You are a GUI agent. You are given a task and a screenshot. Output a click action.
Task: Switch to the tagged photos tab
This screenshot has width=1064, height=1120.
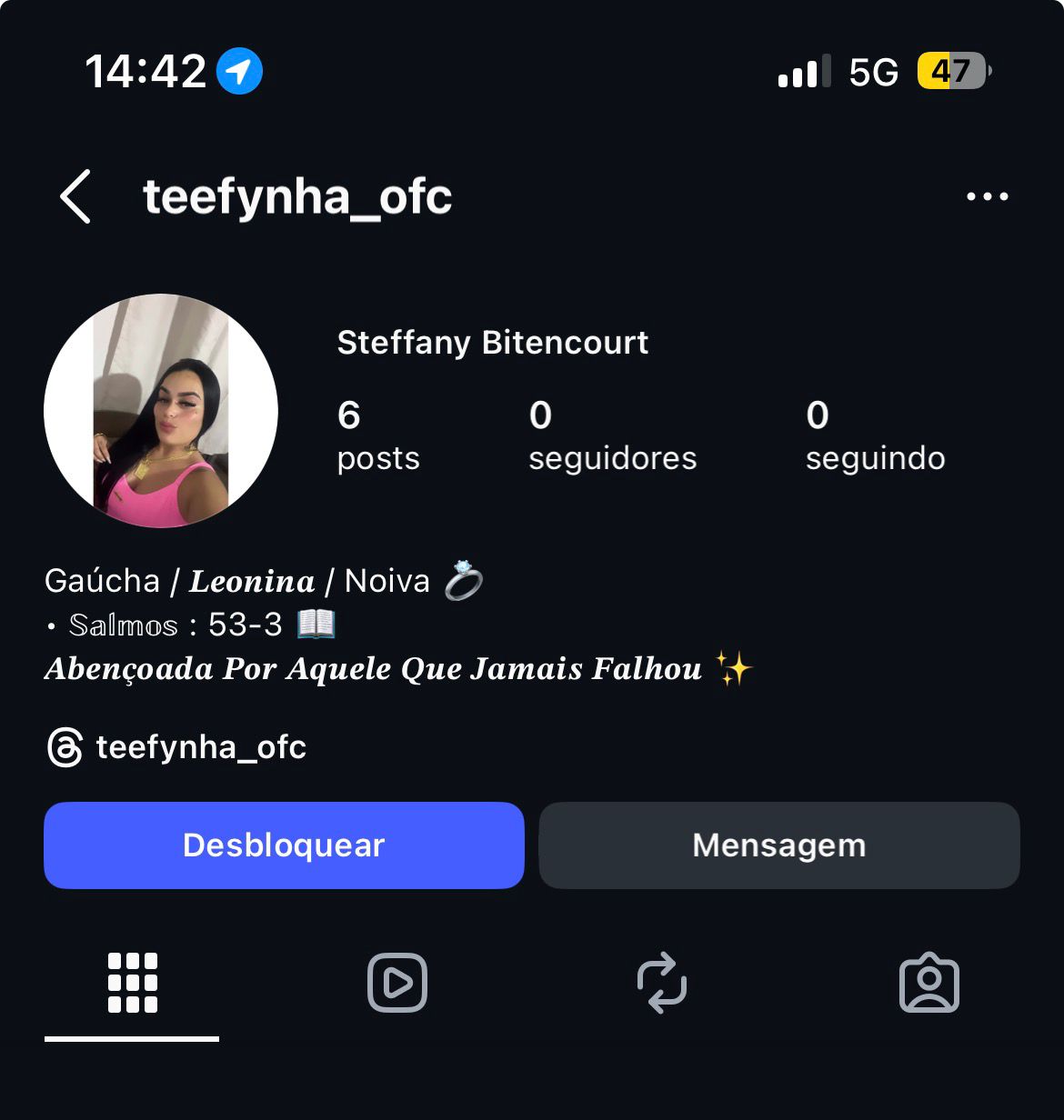(928, 983)
